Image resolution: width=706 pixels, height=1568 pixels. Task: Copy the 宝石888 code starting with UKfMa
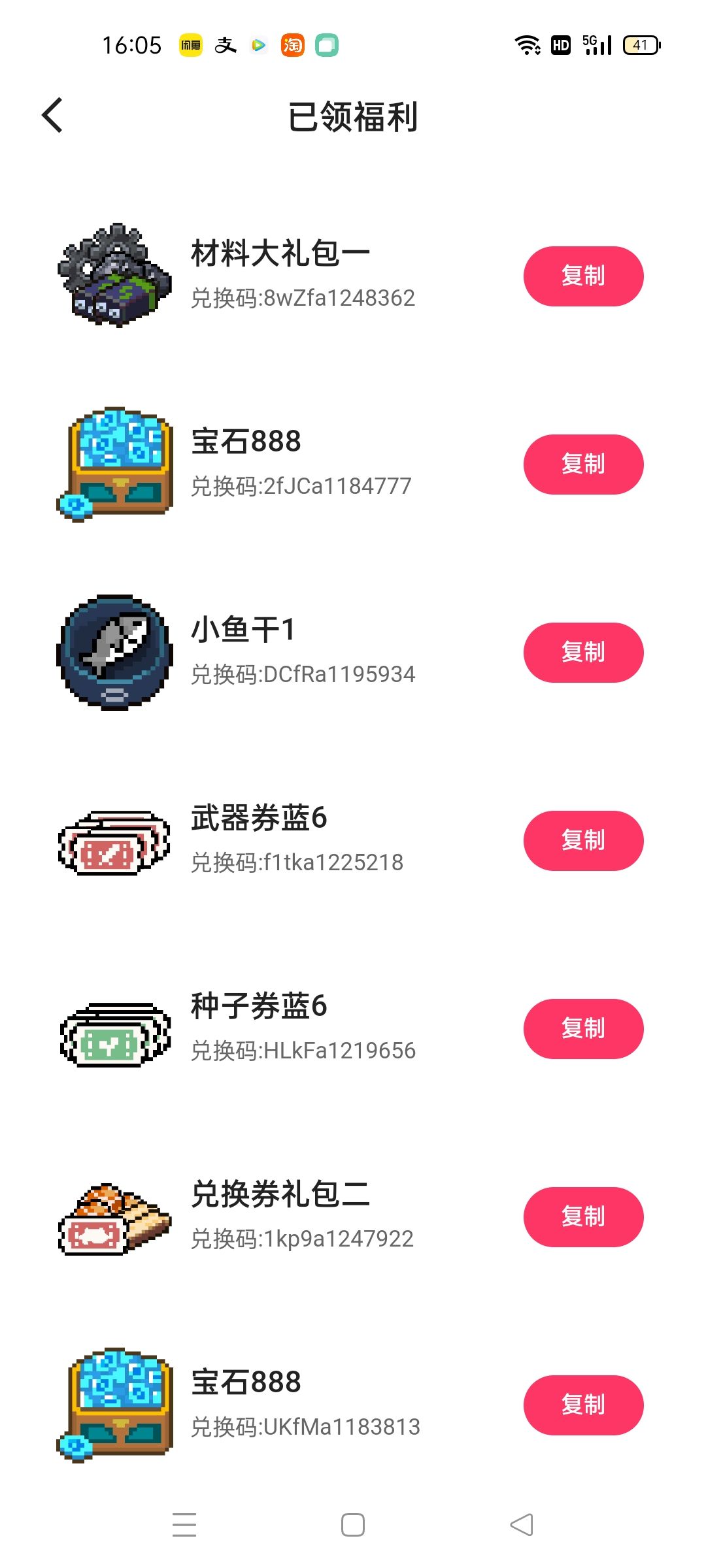pyautogui.click(x=583, y=1405)
